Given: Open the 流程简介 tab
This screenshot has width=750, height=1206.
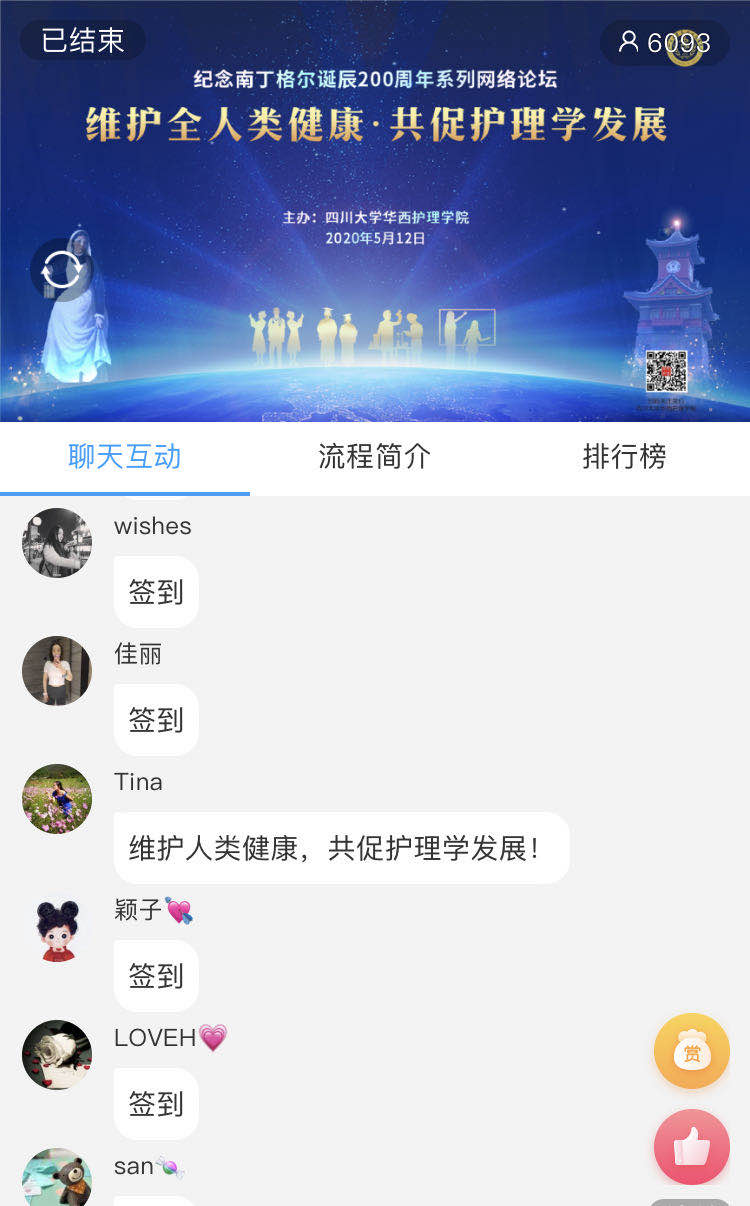Looking at the screenshot, I should 375,457.
